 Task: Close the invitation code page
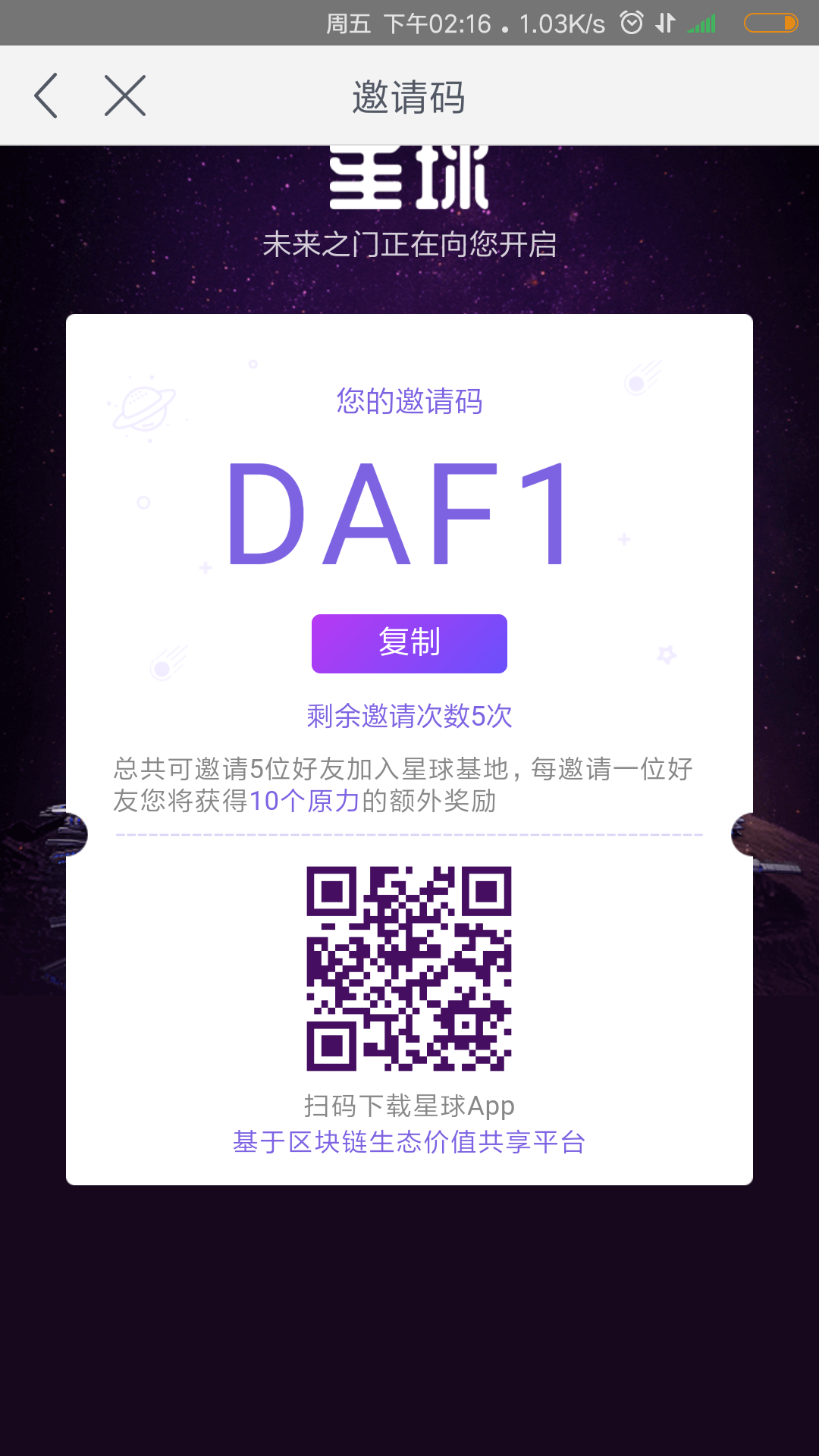(125, 96)
